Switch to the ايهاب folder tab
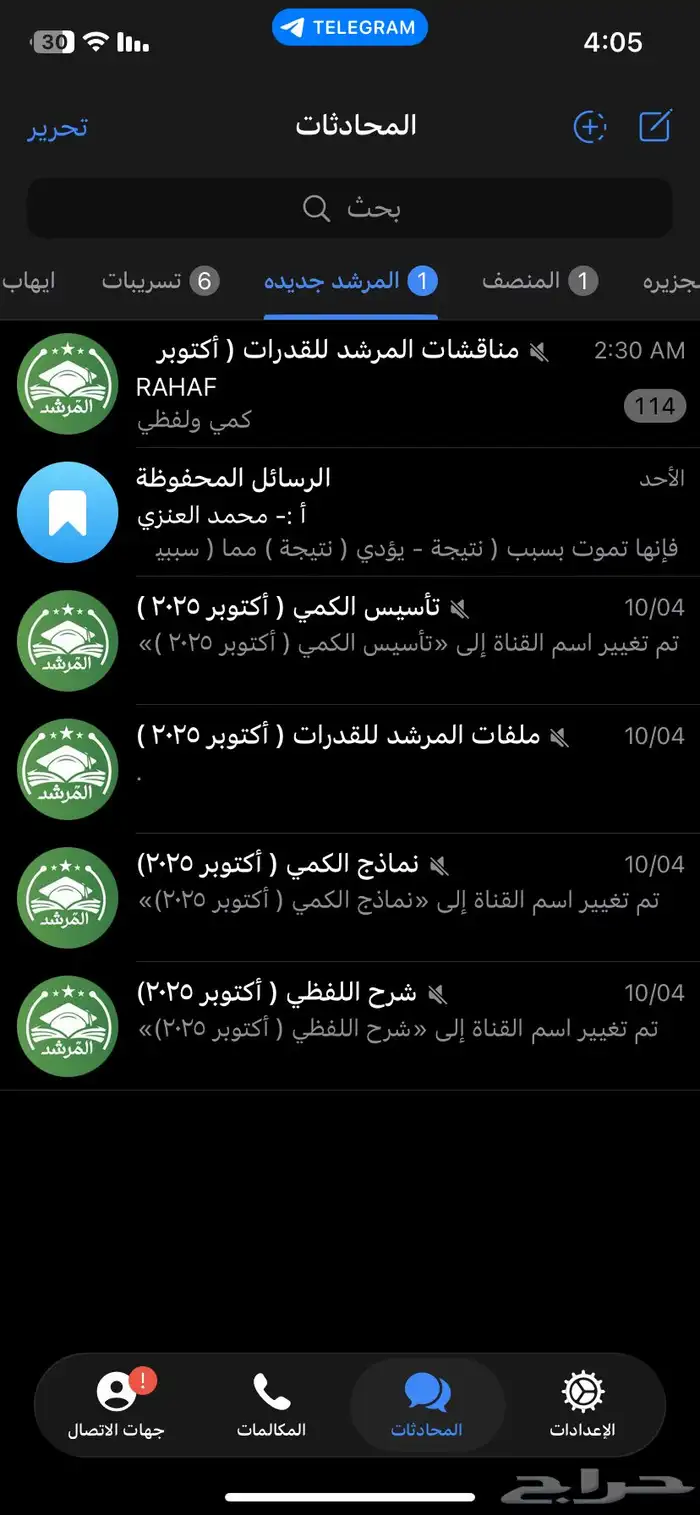Image resolution: width=700 pixels, height=1515 pixels. coord(28,281)
